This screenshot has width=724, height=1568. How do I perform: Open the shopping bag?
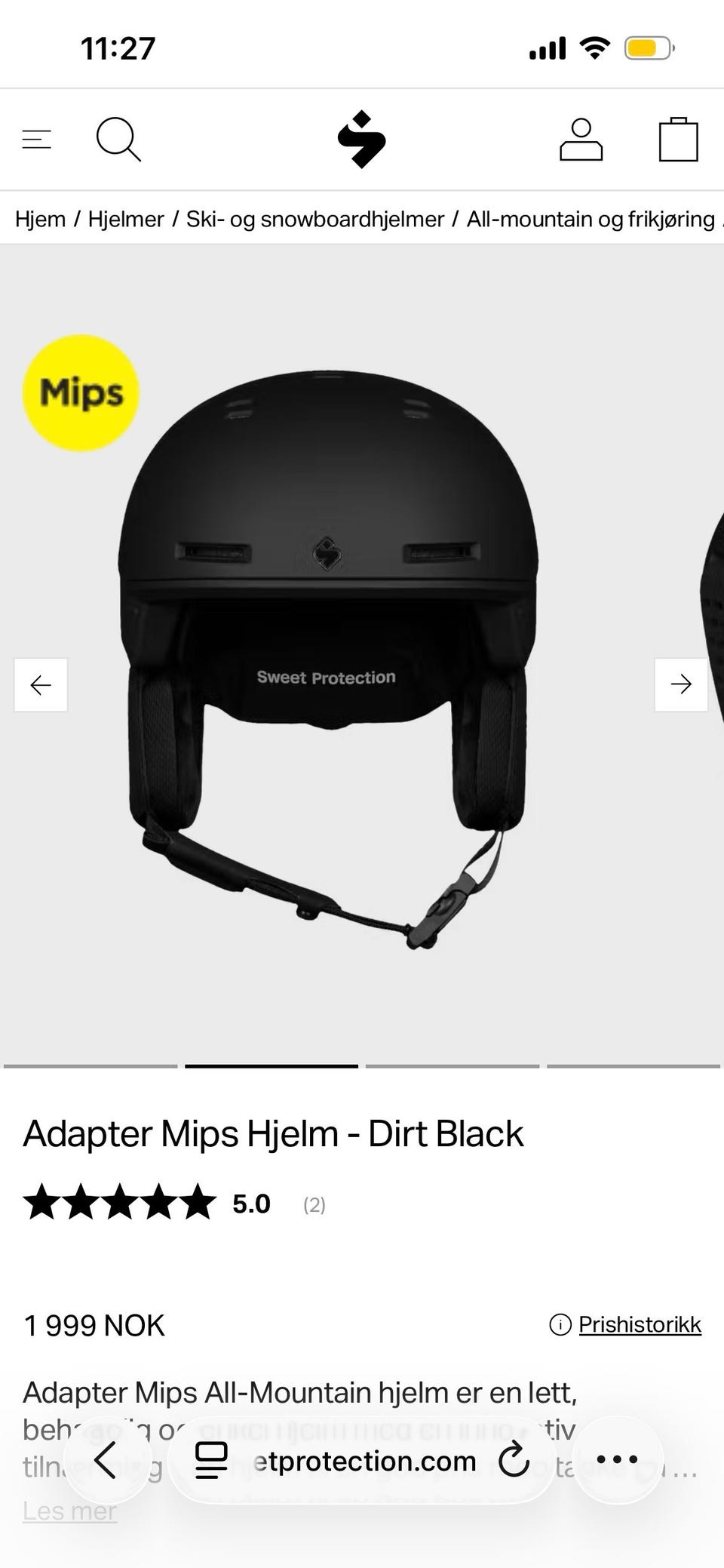pos(678,140)
